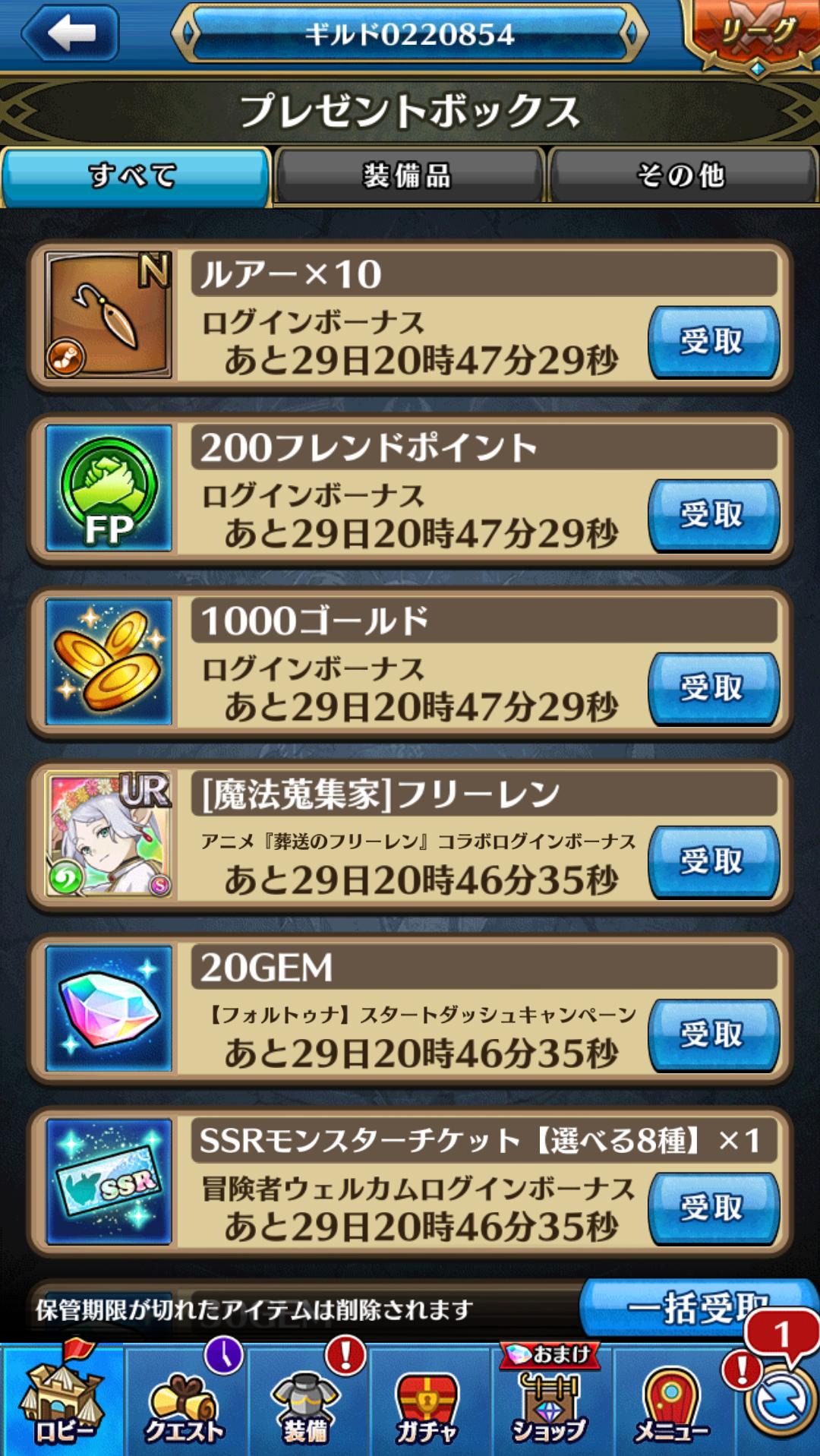Open the クエスト tab

coord(184,1404)
